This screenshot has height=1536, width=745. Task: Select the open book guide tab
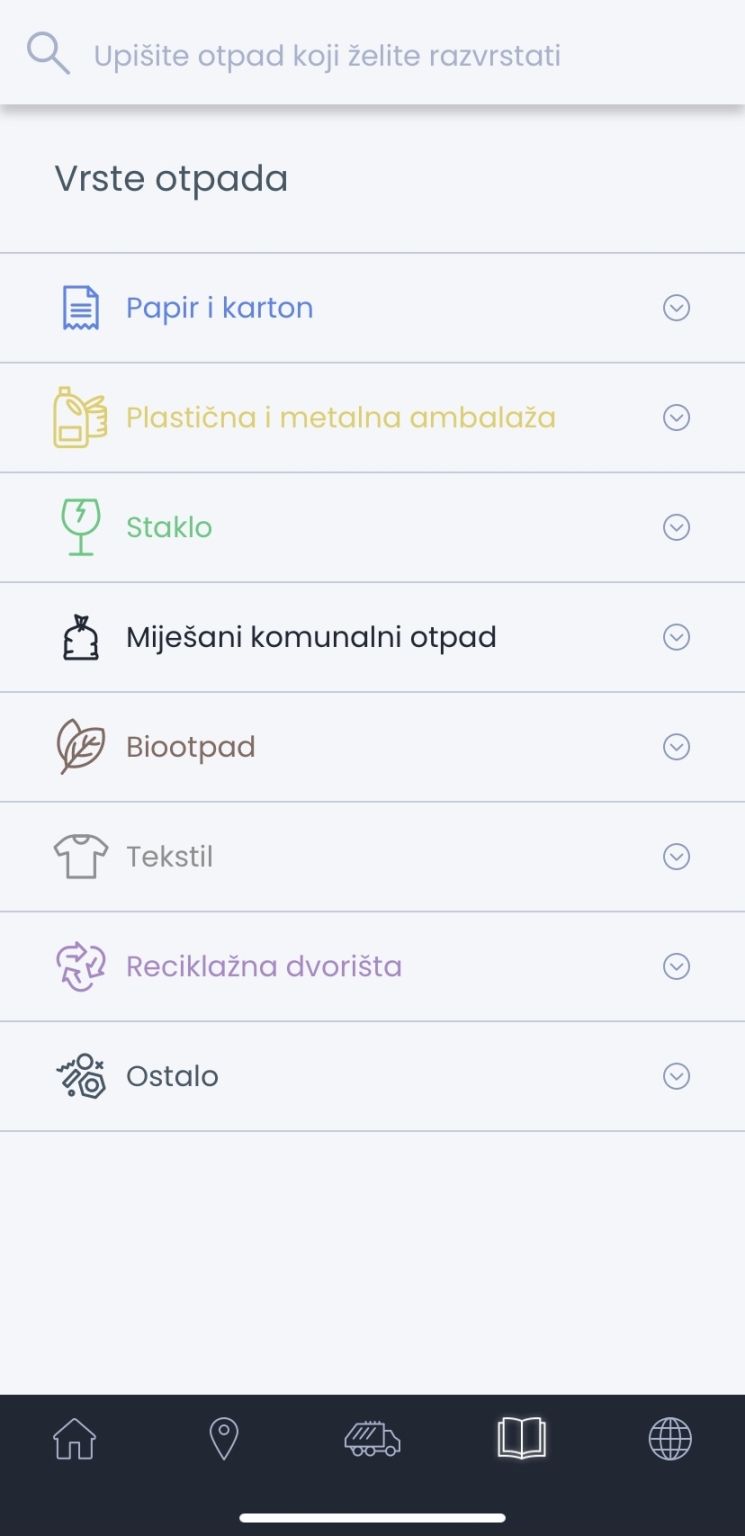tap(521, 1439)
